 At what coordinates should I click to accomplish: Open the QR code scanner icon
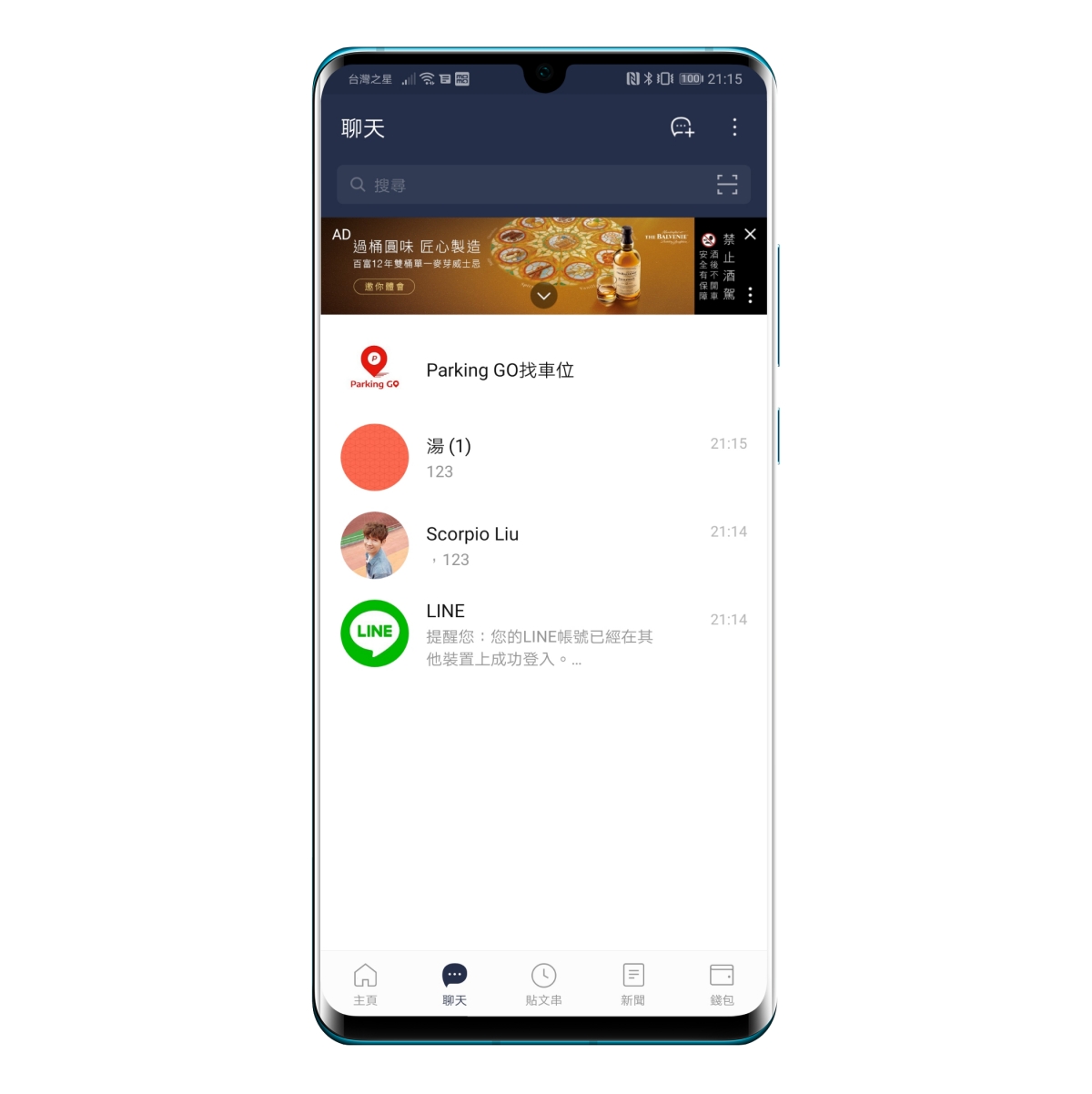(x=727, y=185)
